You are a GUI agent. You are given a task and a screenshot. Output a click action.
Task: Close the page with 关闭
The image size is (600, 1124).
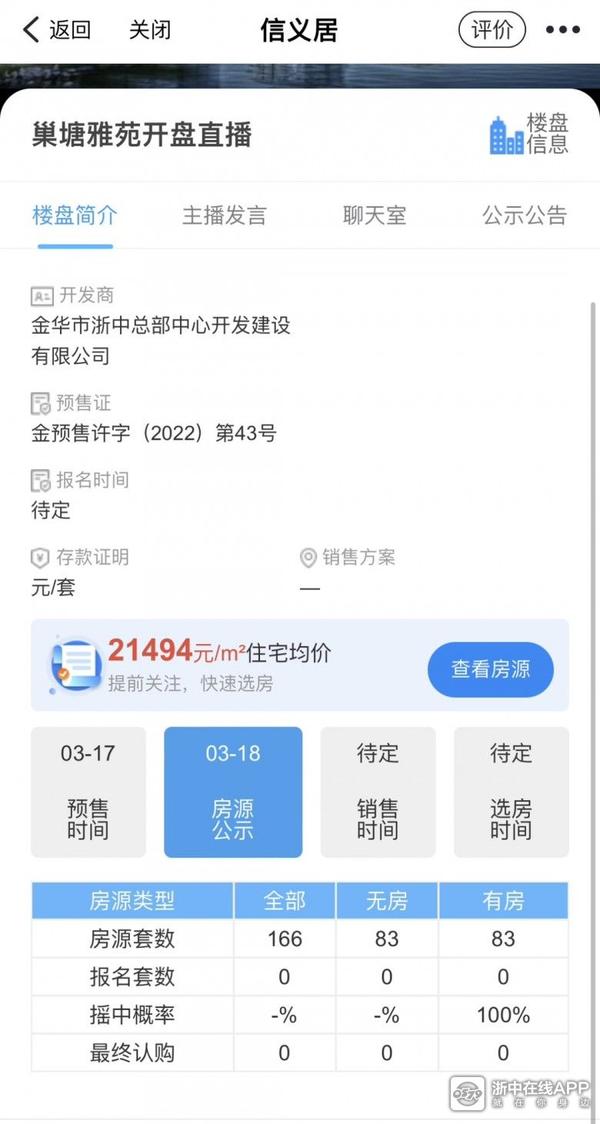coord(150,30)
